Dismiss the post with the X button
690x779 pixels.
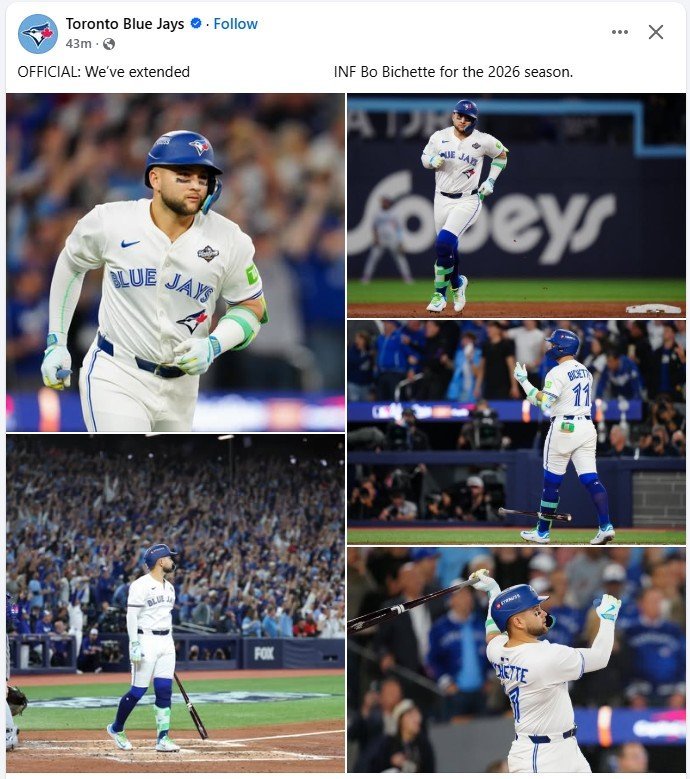[656, 32]
